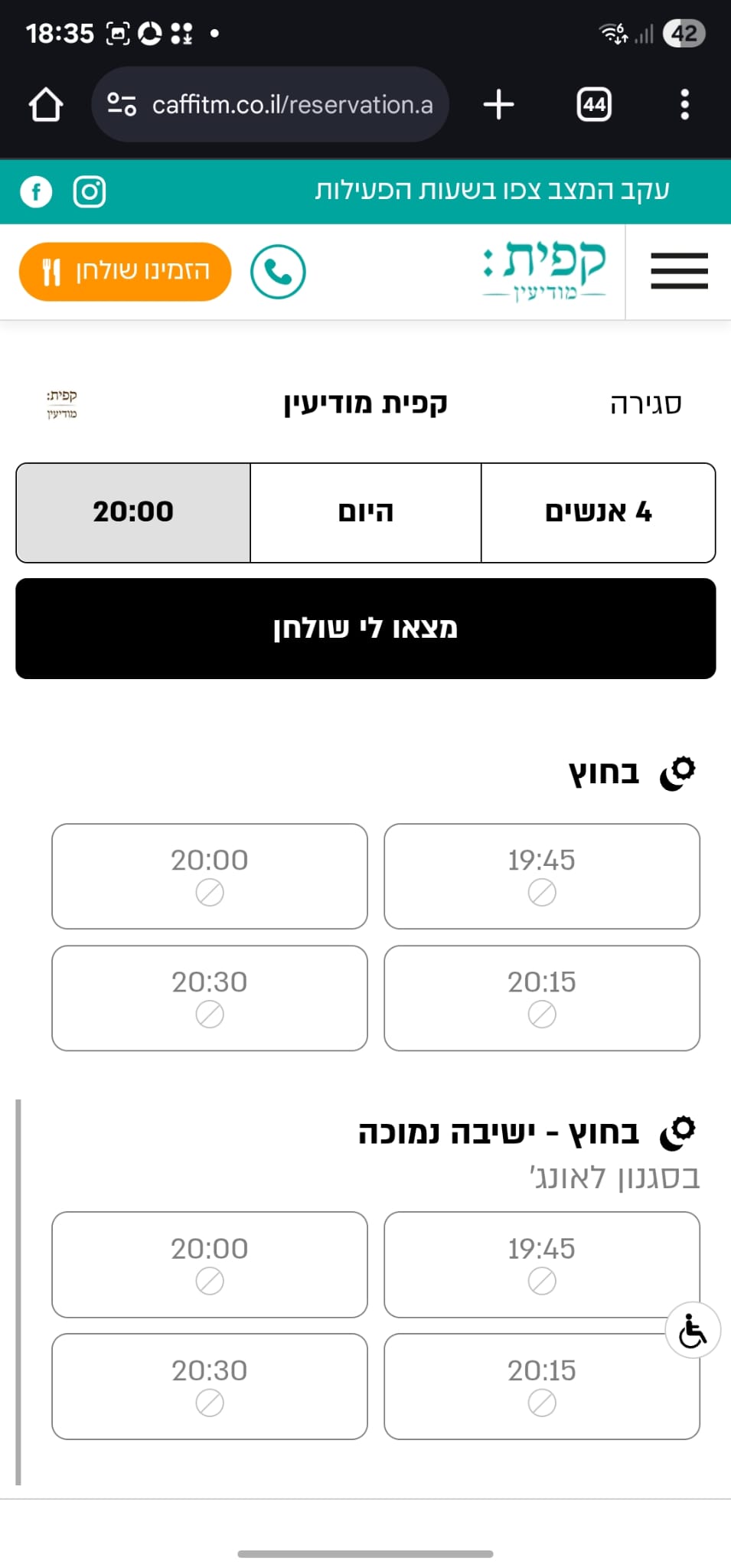This screenshot has width=731, height=1568.
Task: Tap the orange הזמינו שולחן button
Action: [125, 272]
